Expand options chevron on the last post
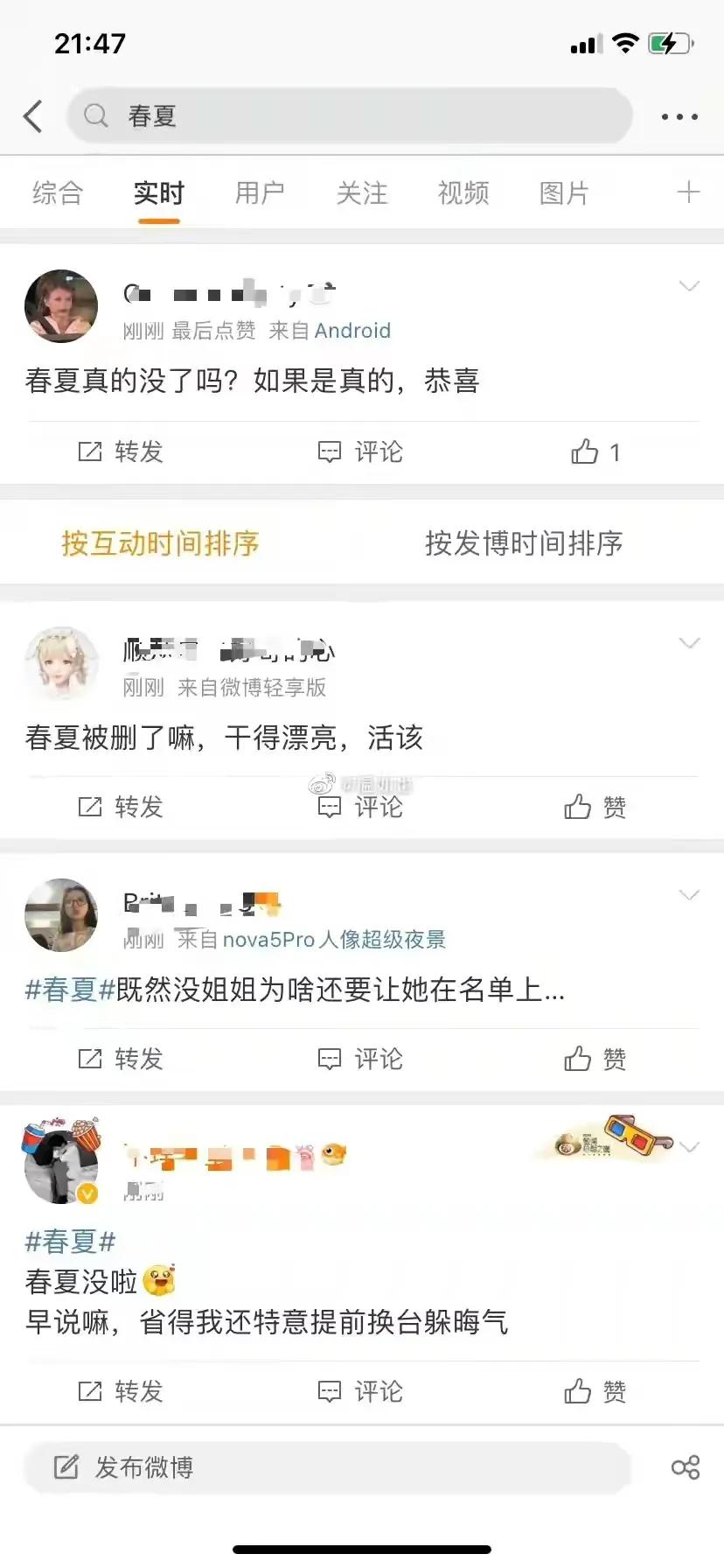This screenshot has height=1568, width=724. click(690, 1145)
